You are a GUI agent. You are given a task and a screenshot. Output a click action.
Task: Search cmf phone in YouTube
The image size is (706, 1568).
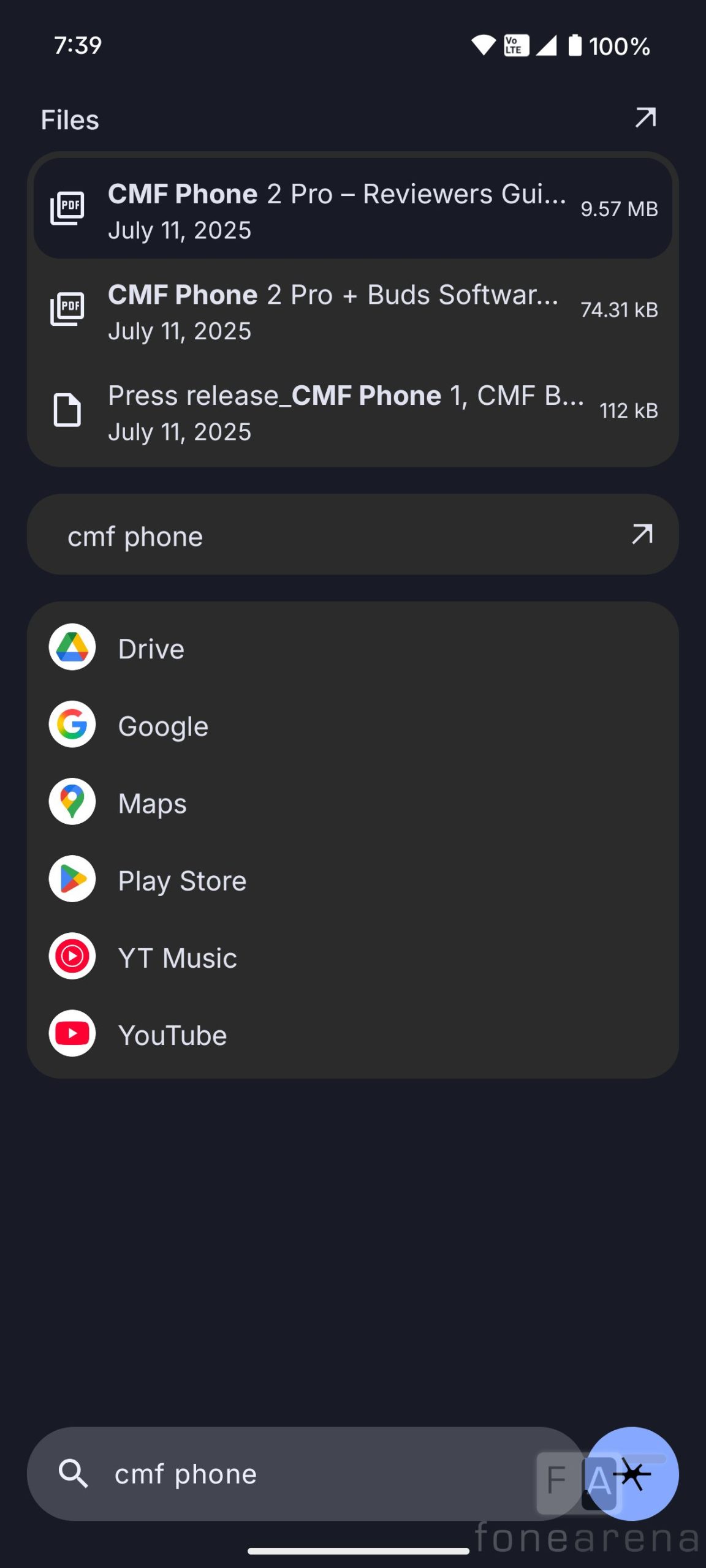pos(353,1034)
